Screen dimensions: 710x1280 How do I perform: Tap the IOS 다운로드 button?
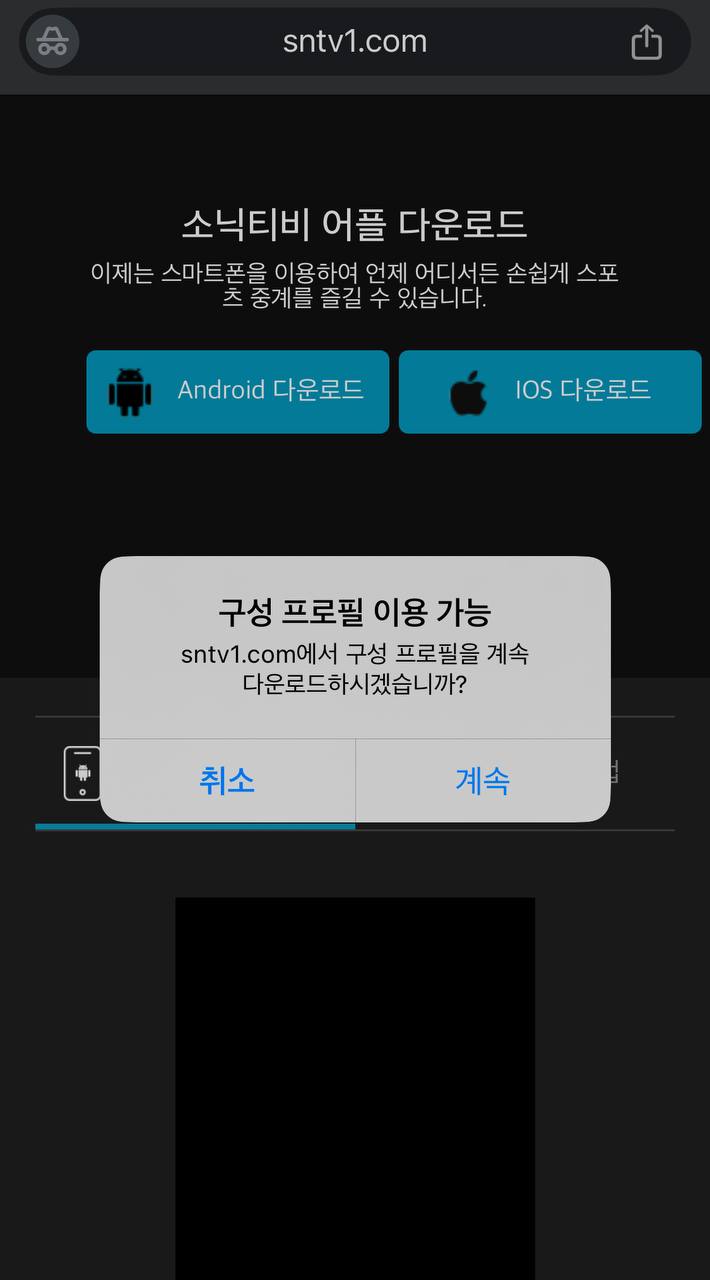(x=550, y=391)
